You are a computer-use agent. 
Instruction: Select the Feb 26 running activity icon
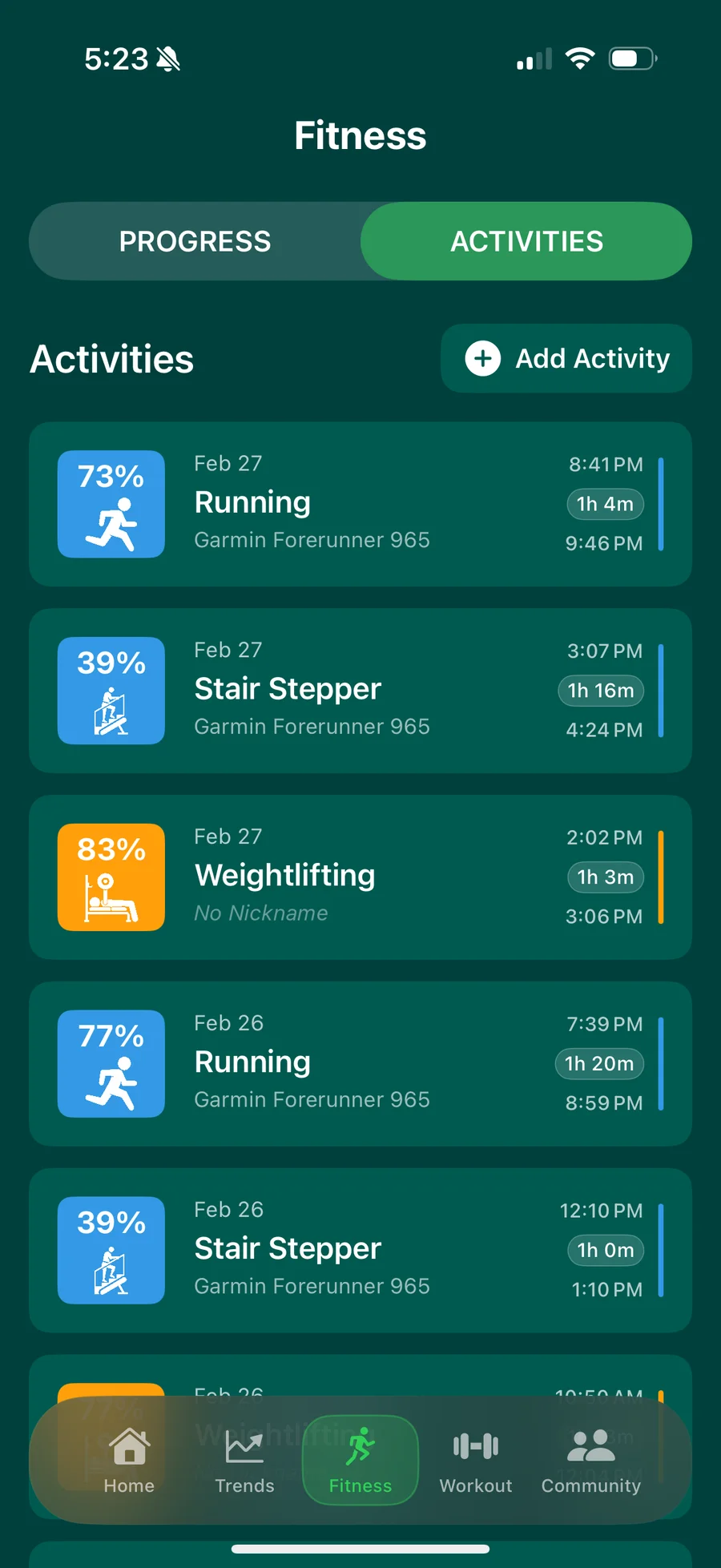(x=111, y=1064)
